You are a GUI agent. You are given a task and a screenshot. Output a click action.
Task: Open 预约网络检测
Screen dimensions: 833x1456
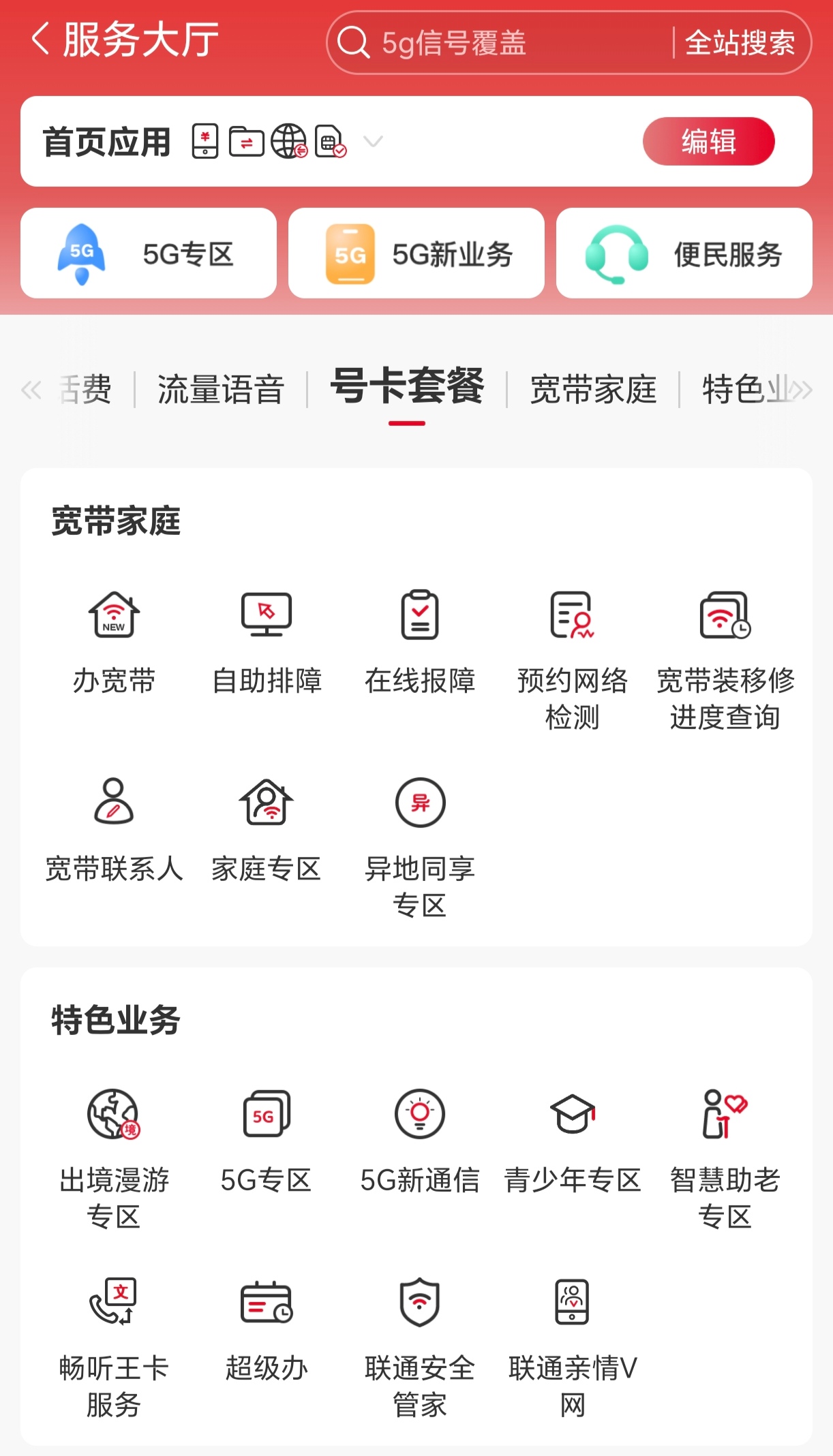[x=573, y=657]
